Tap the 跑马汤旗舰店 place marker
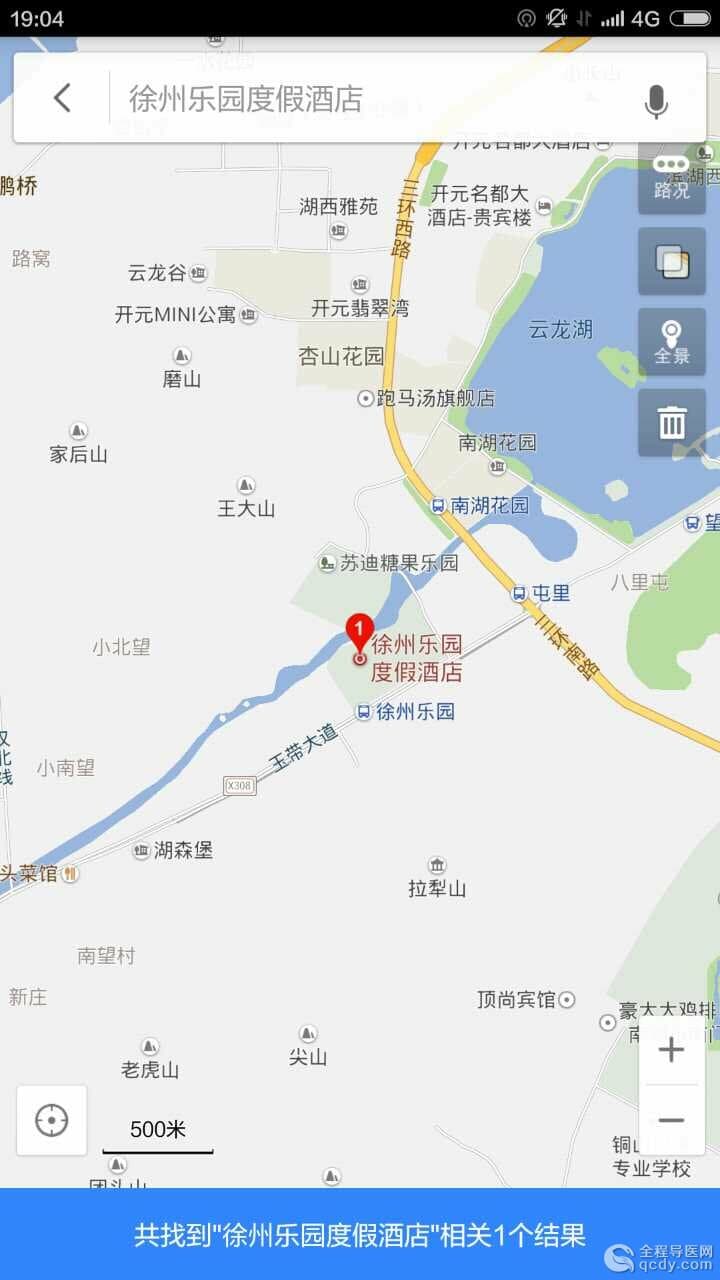This screenshot has height=1280, width=720. (365, 398)
